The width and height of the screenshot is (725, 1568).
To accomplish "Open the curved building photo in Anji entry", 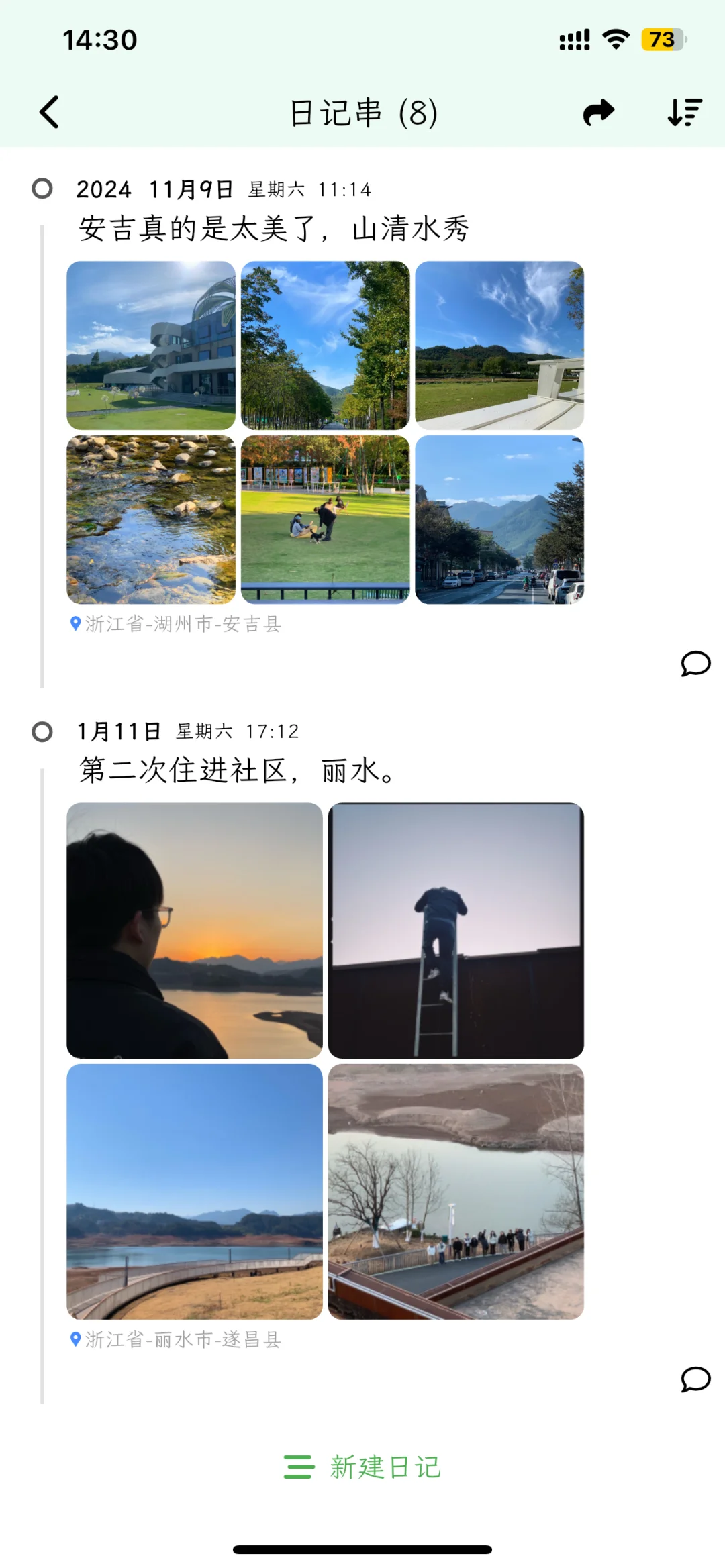I will coord(151,346).
